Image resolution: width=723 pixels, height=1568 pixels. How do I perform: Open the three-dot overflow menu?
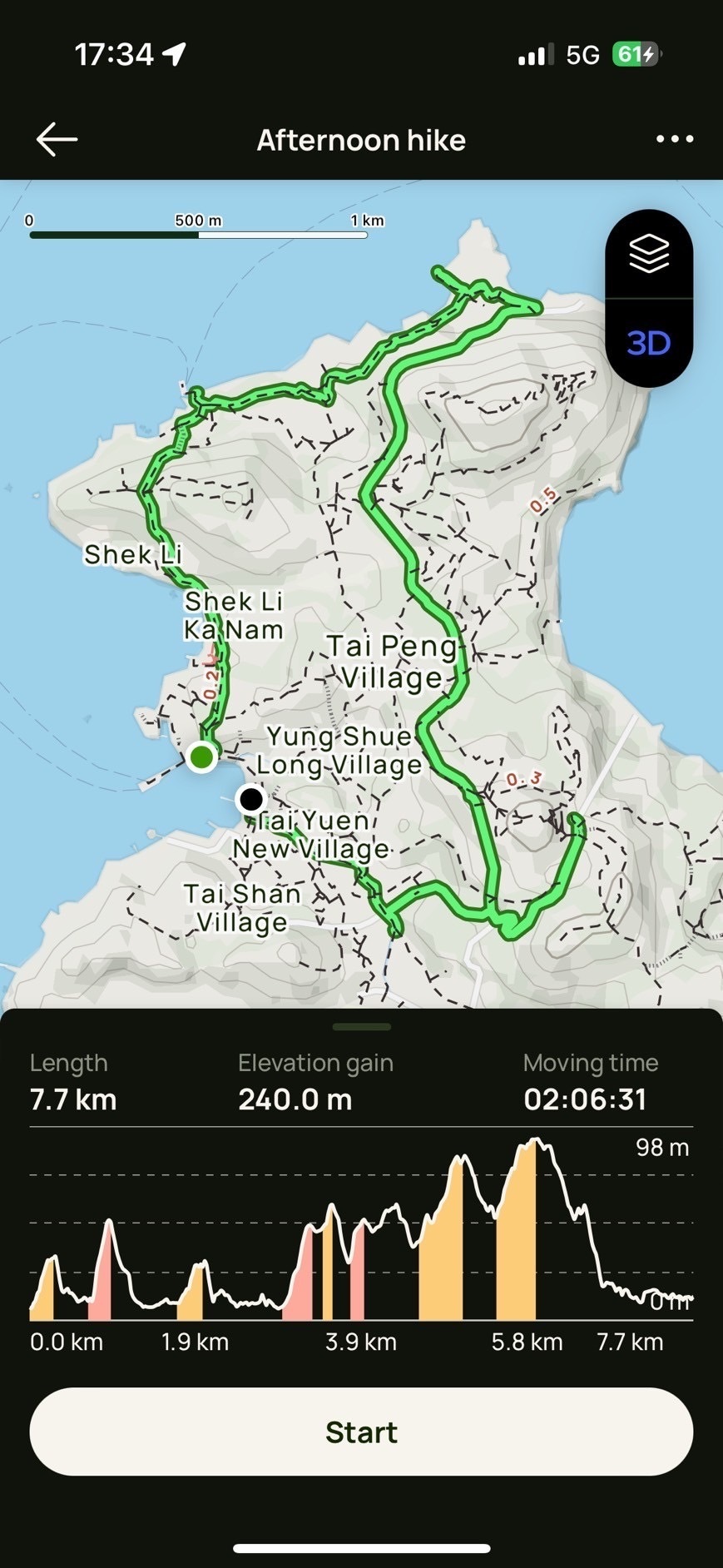pyautogui.click(x=674, y=139)
